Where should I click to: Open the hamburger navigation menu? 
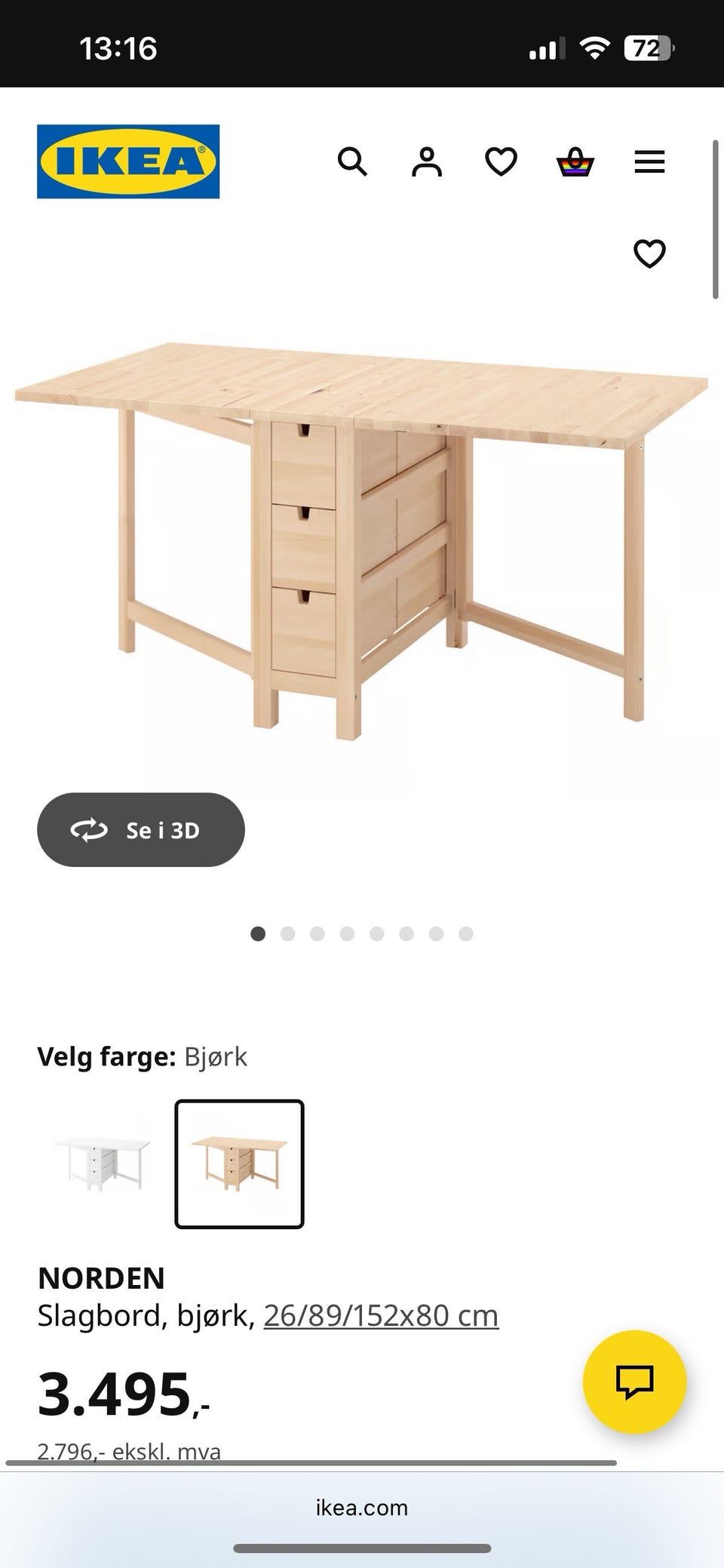tap(649, 161)
